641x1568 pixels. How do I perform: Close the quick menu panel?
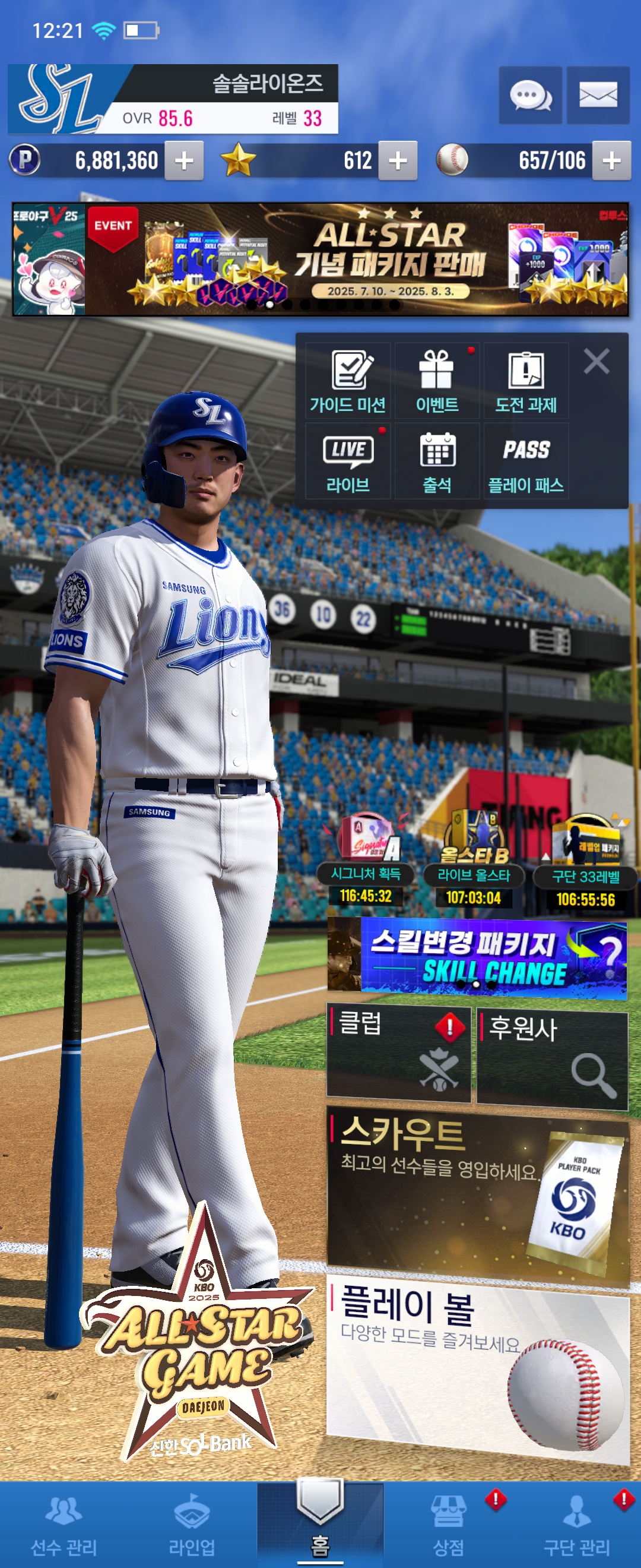(x=596, y=361)
